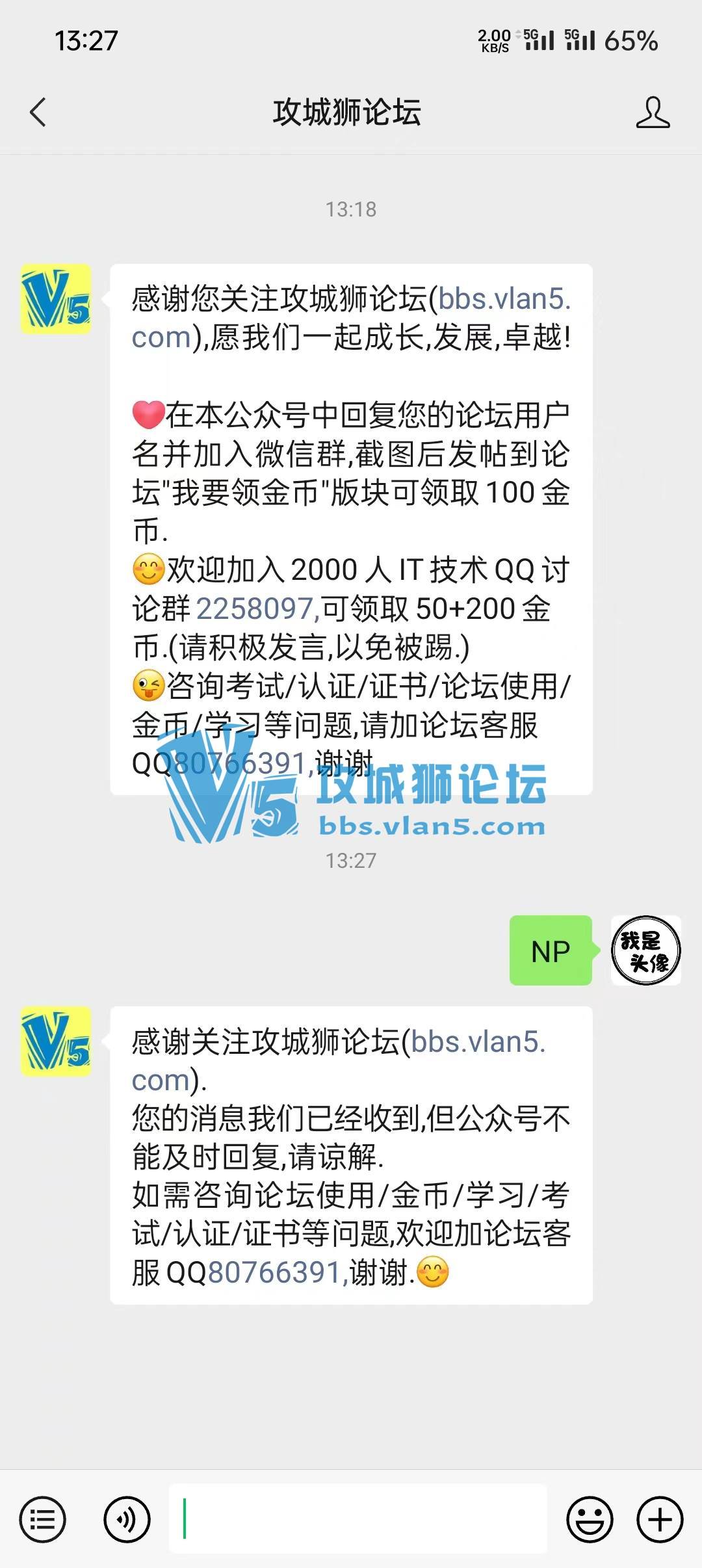Open my own avatar next to NP
The image size is (702, 1568).
point(645,950)
